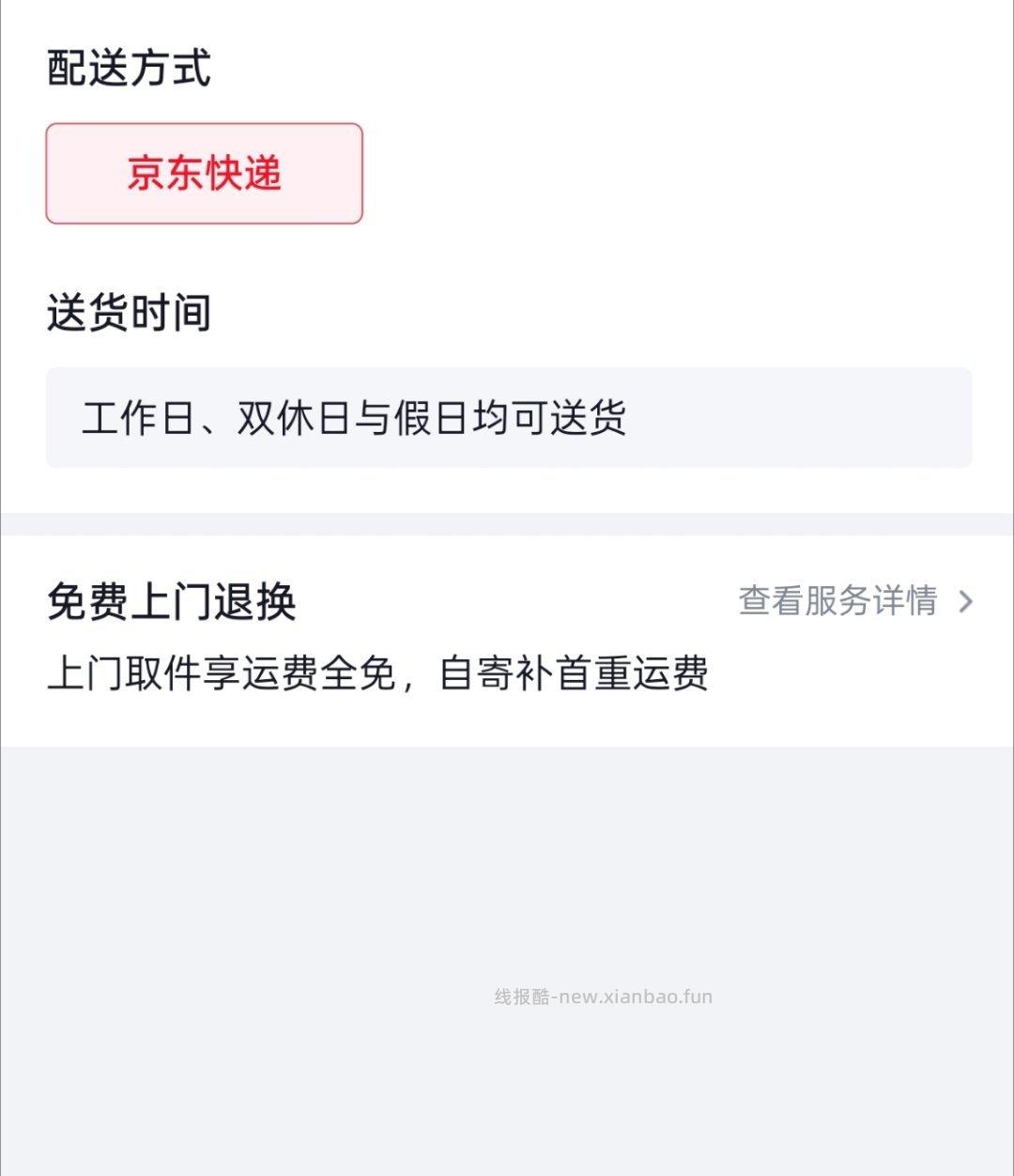The height and width of the screenshot is (1176, 1014).
Task: Open the 查看服务详情 service details link
Action: point(836,602)
